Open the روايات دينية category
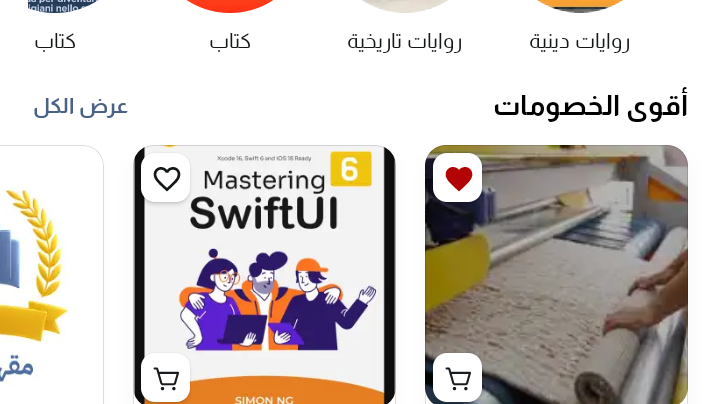This screenshot has height=404, width=720. 580,41
